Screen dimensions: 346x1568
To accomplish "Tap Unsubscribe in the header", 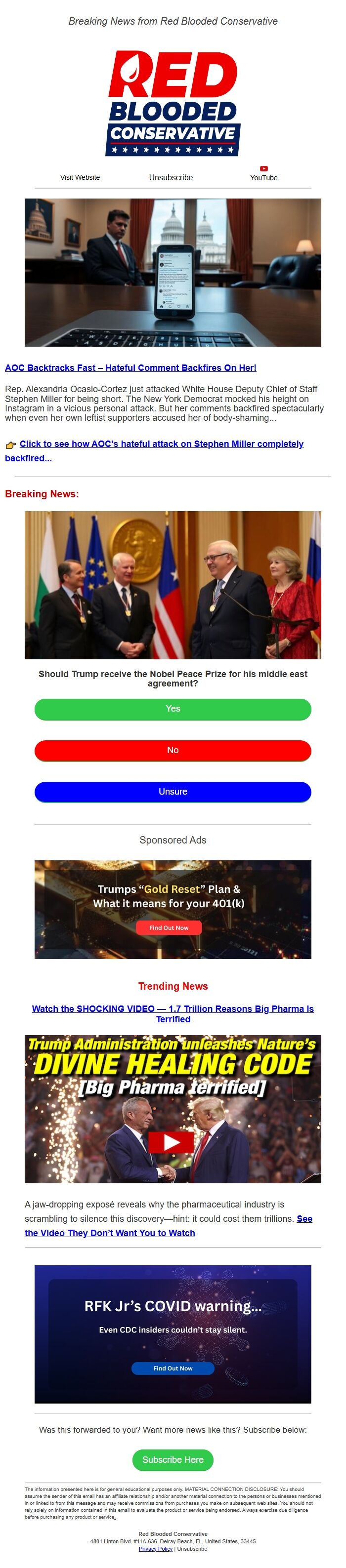I will (x=171, y=177).
